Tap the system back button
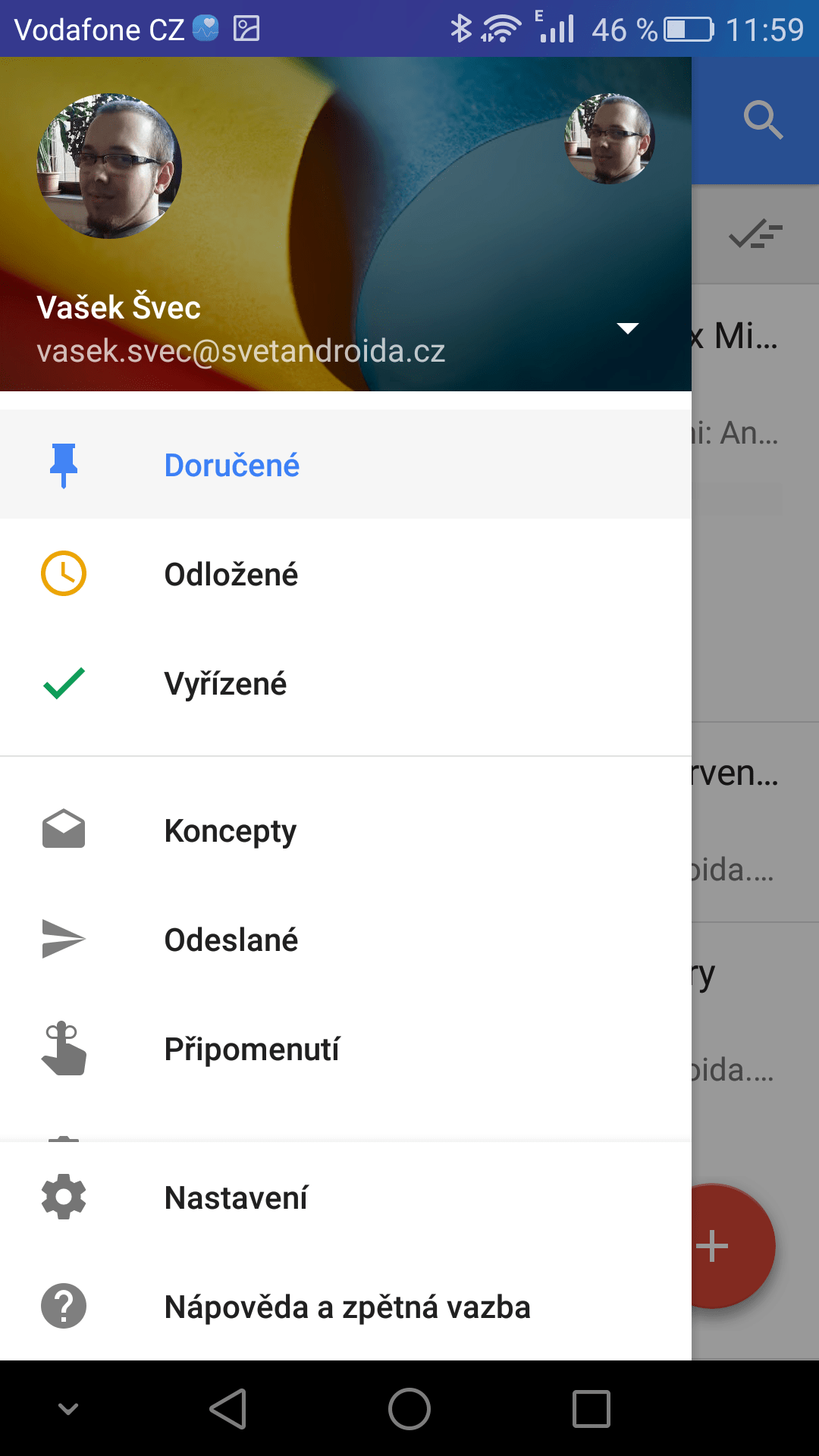Viewport: 819px width, 1456px height. (227, 1409)
